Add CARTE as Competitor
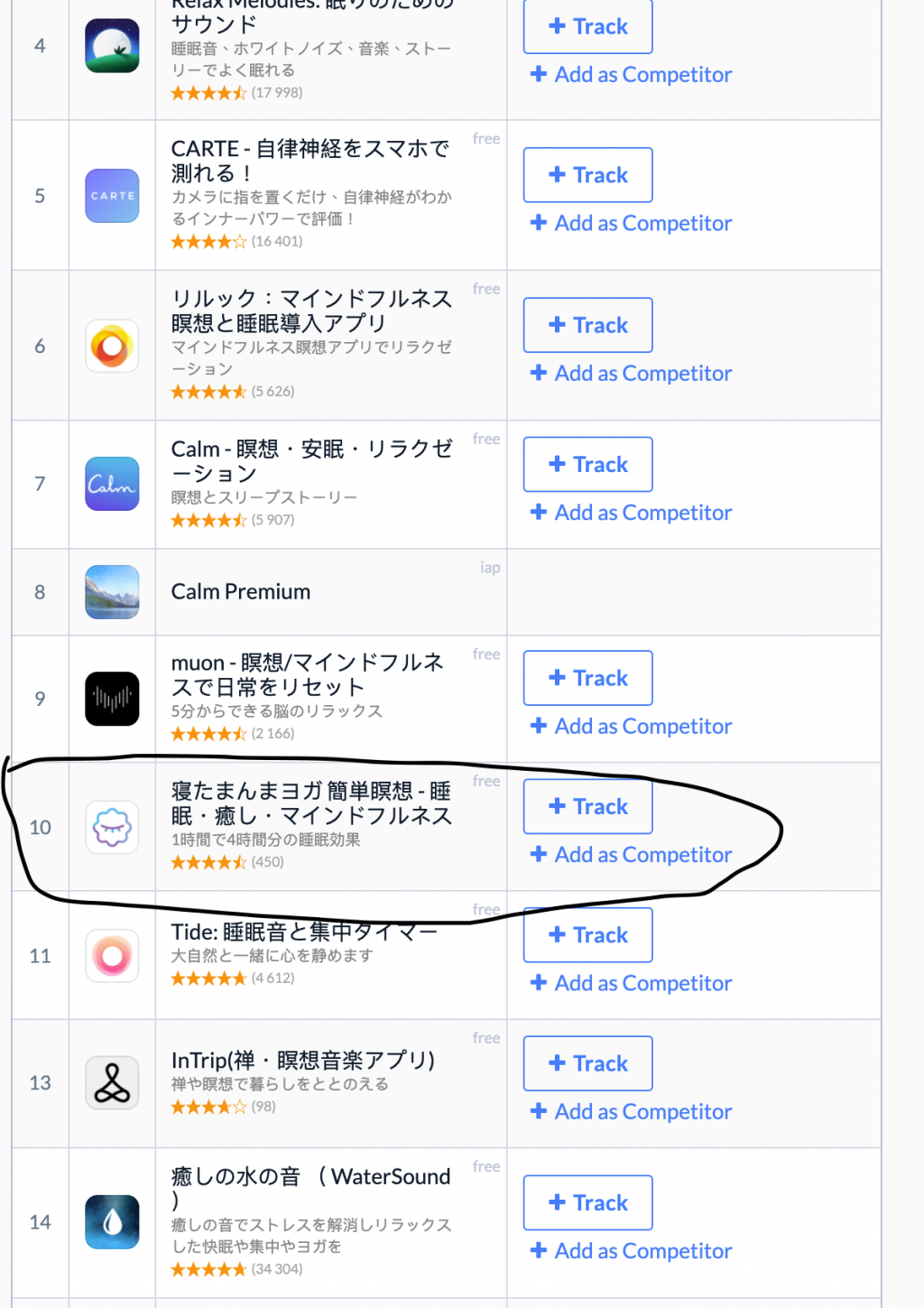The height and width of the screenshot is (1308, 924). pyautogui.click(x=631, y=223)
